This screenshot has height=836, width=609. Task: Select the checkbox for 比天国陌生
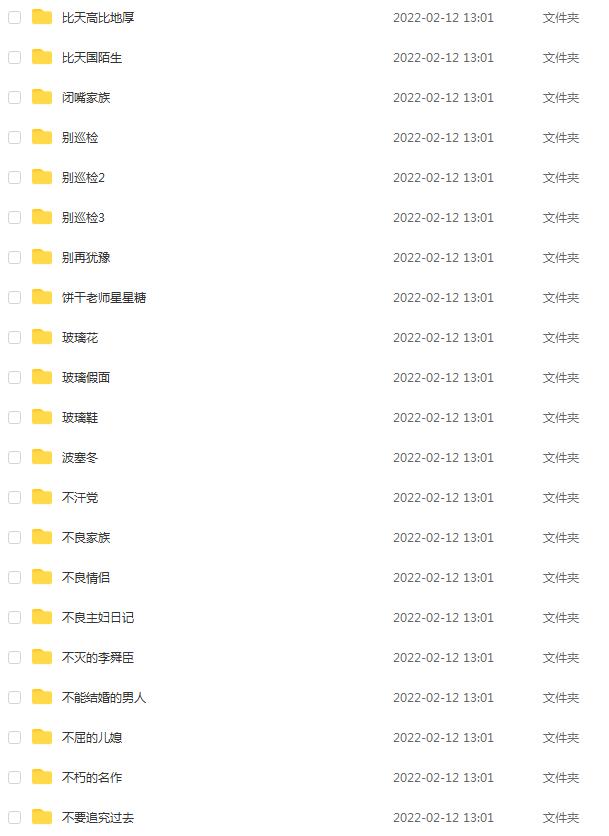(x=15, y=57)
